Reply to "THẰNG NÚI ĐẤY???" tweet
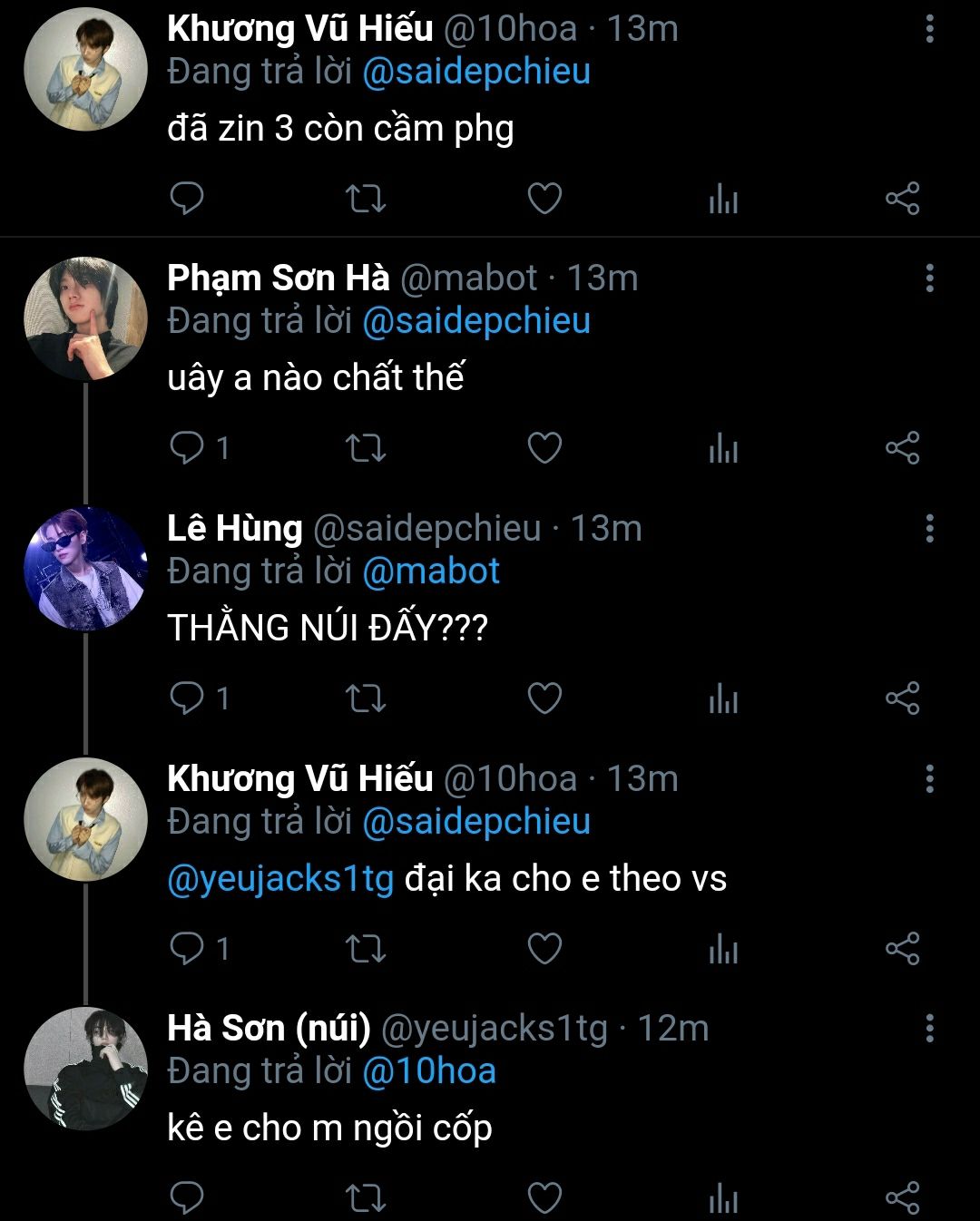Viewport: 980px width, 1221px height. tap(187, 698)
